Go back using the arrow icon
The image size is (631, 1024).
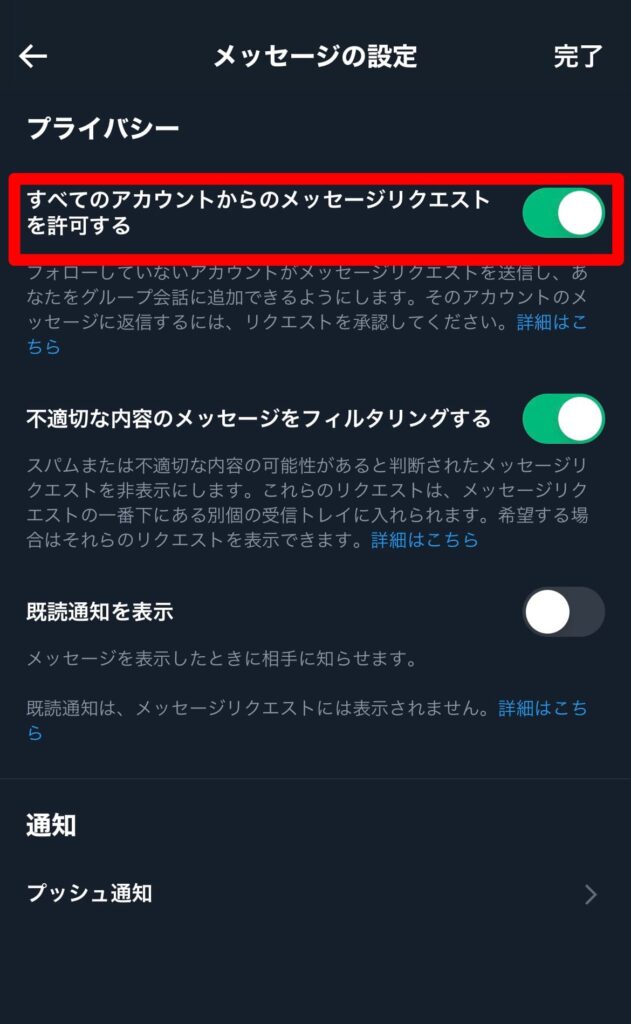tap(33, 57)
